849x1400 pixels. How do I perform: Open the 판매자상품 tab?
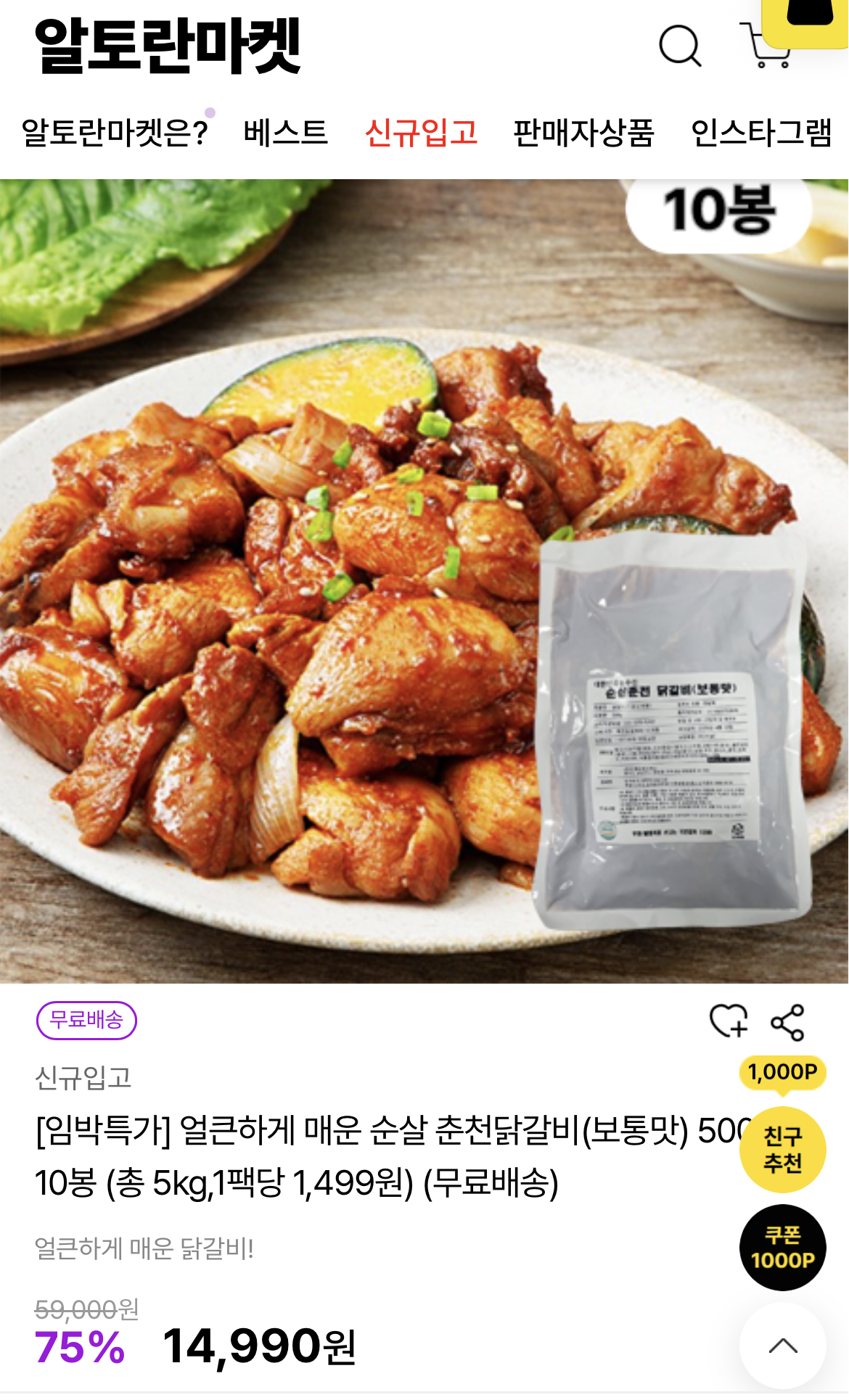584,133
